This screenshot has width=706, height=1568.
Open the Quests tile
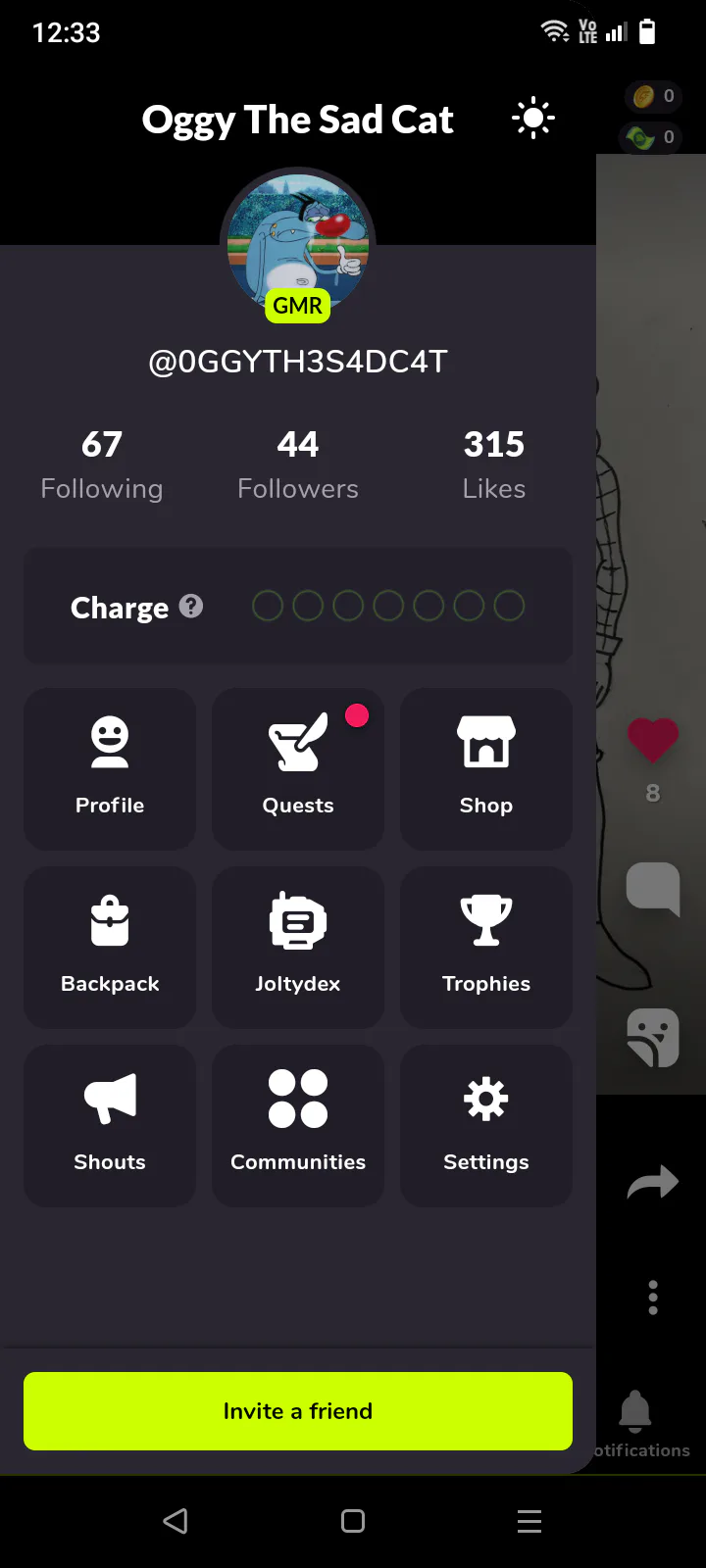click(x=298, y=769)
